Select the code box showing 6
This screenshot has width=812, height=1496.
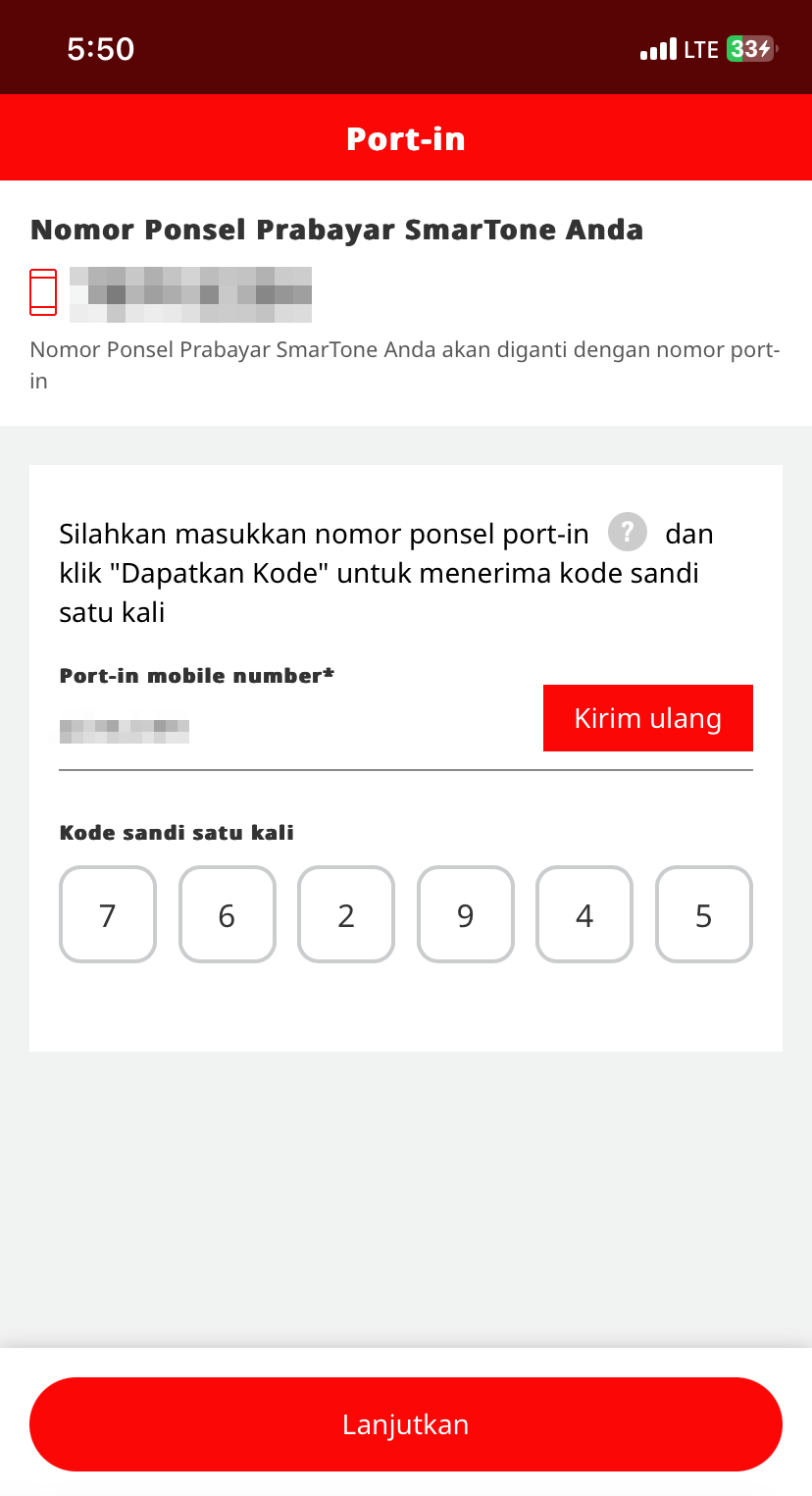pos(228,914)
